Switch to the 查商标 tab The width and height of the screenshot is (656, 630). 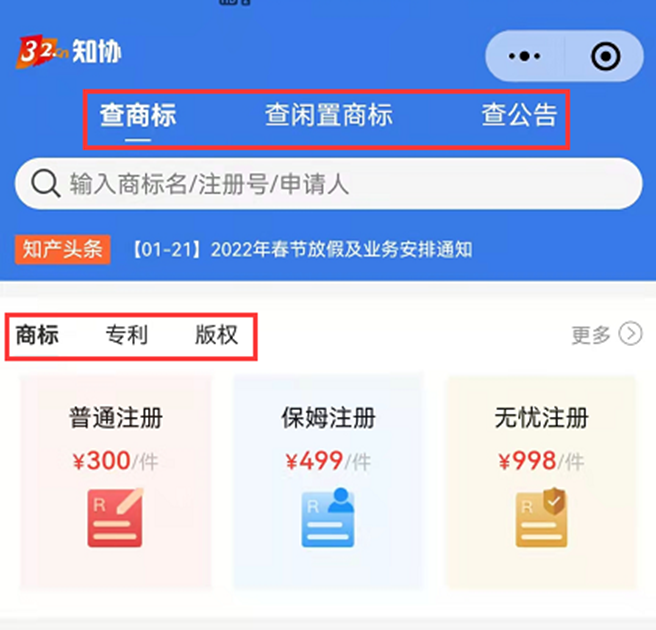pyautogui.click(x=138, y=115)
